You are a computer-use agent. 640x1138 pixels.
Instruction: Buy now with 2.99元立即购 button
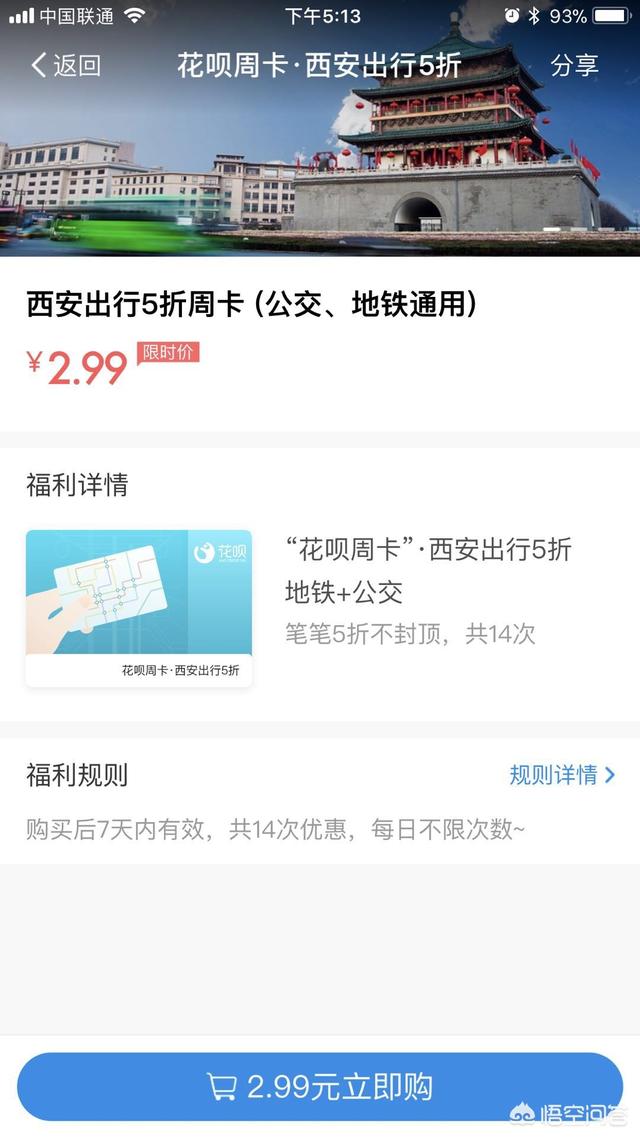pyautogui.click(x=320, y=1086)
